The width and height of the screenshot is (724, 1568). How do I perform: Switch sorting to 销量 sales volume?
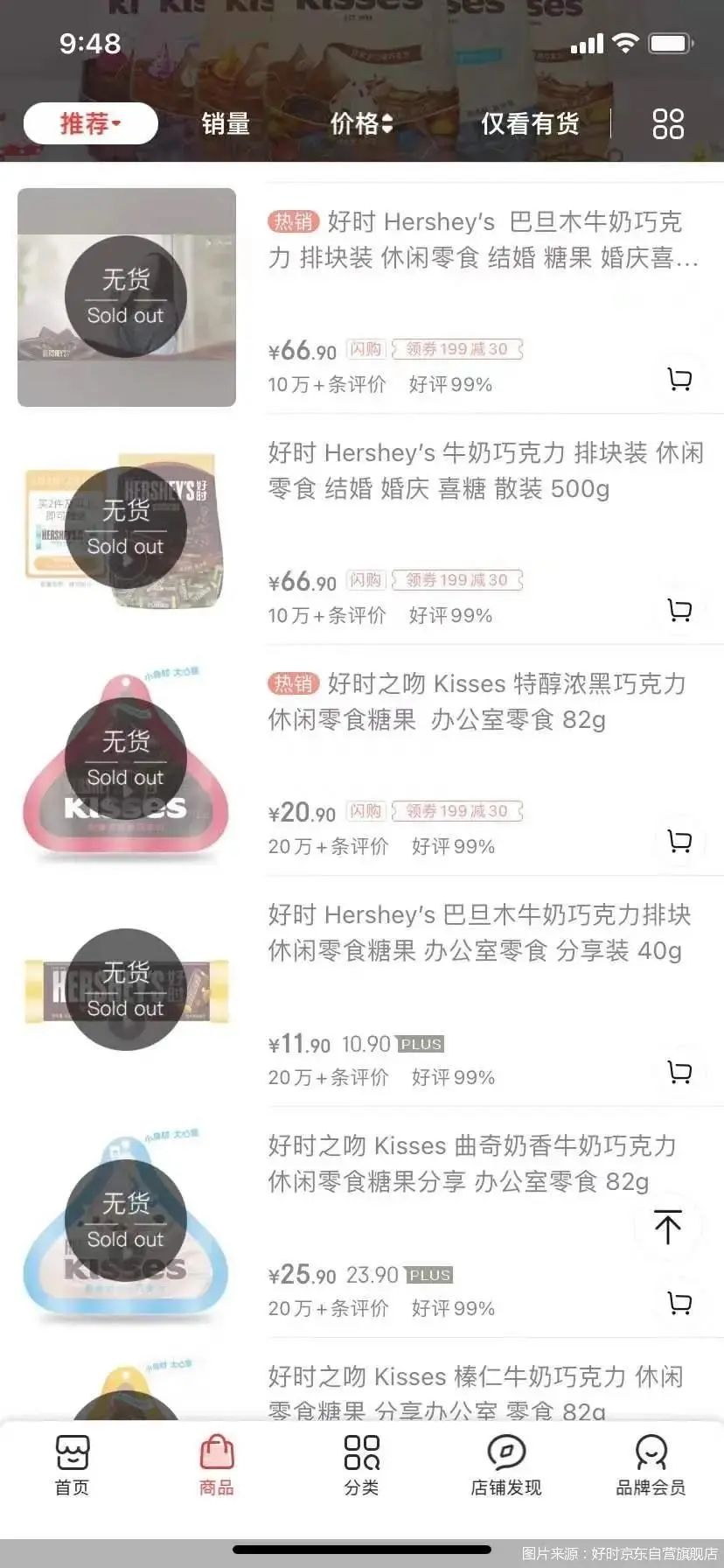224,124
